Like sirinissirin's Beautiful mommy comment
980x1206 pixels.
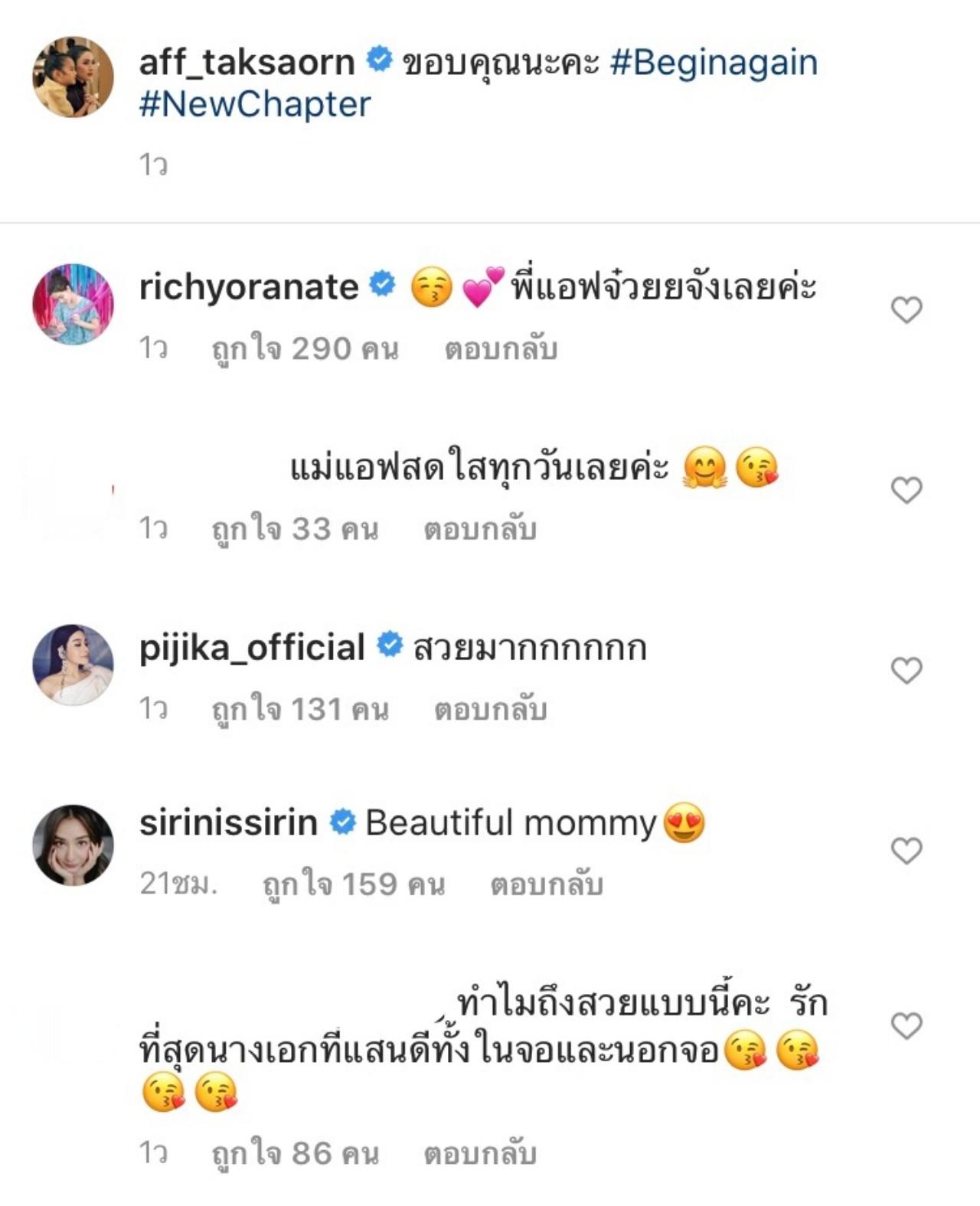click(906, 851)
